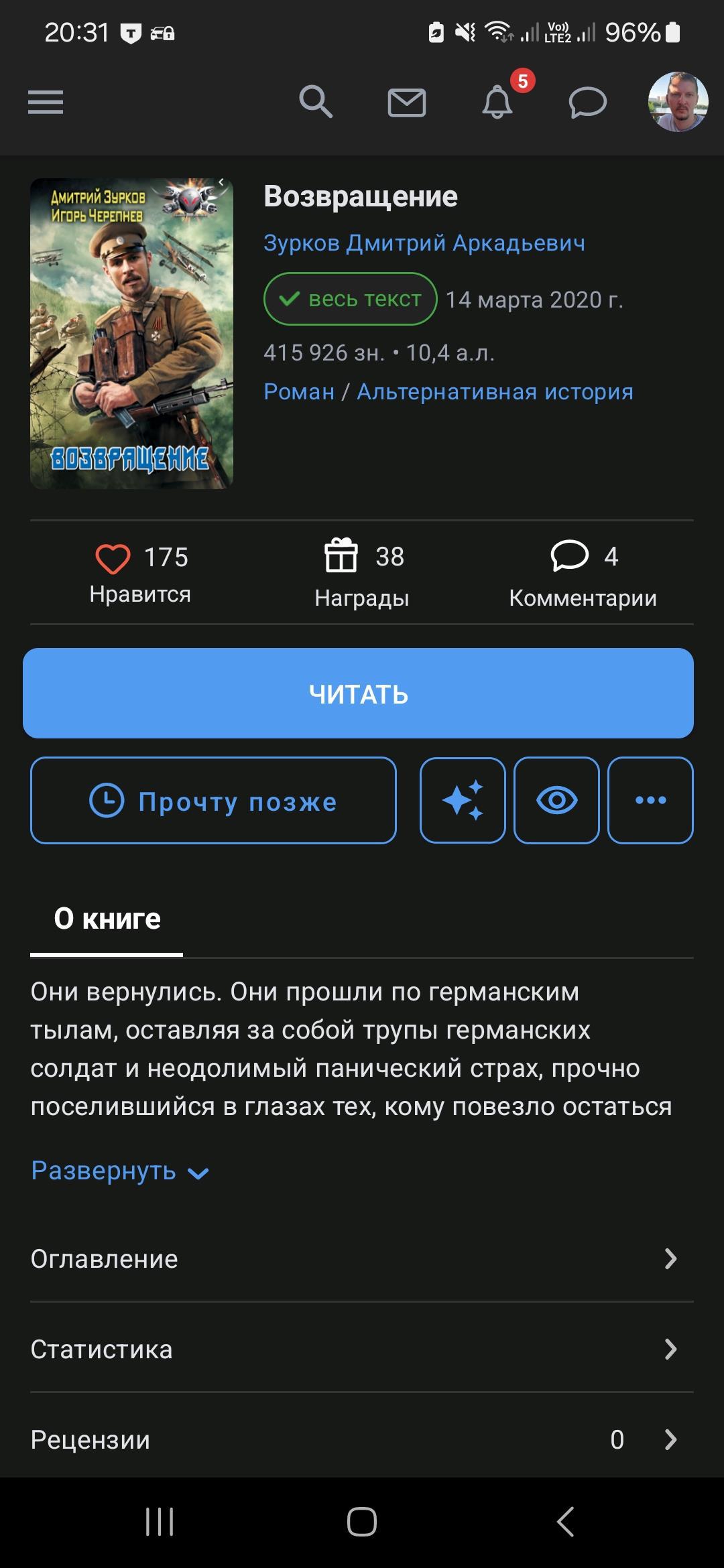Open the Альтернативная история genre link
Screen dimensions: 724x1568
pyautogui.click(x=495, y=391)
